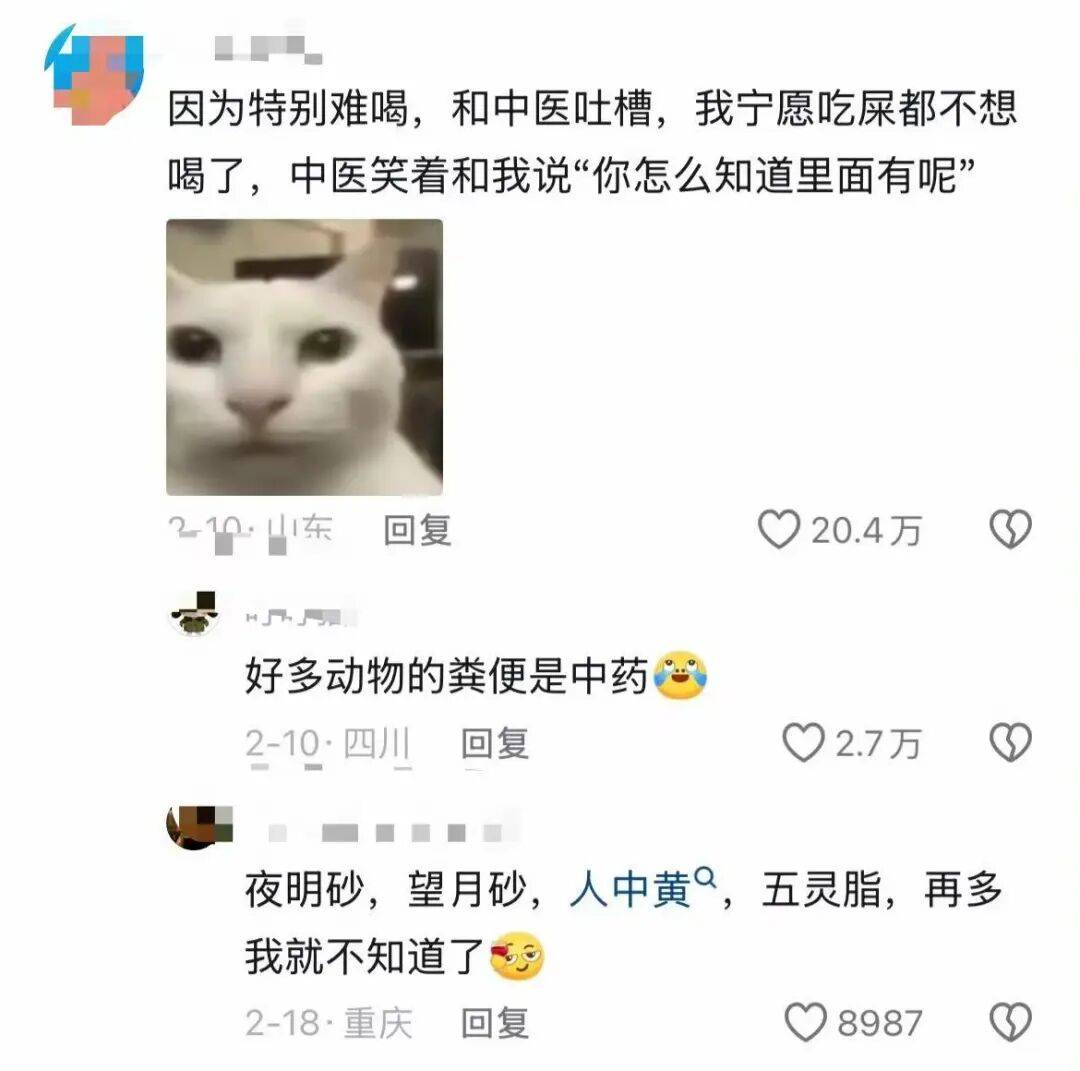Open the cat meme image in the top comment
1080x1071 pixels.
coord(304,357)
